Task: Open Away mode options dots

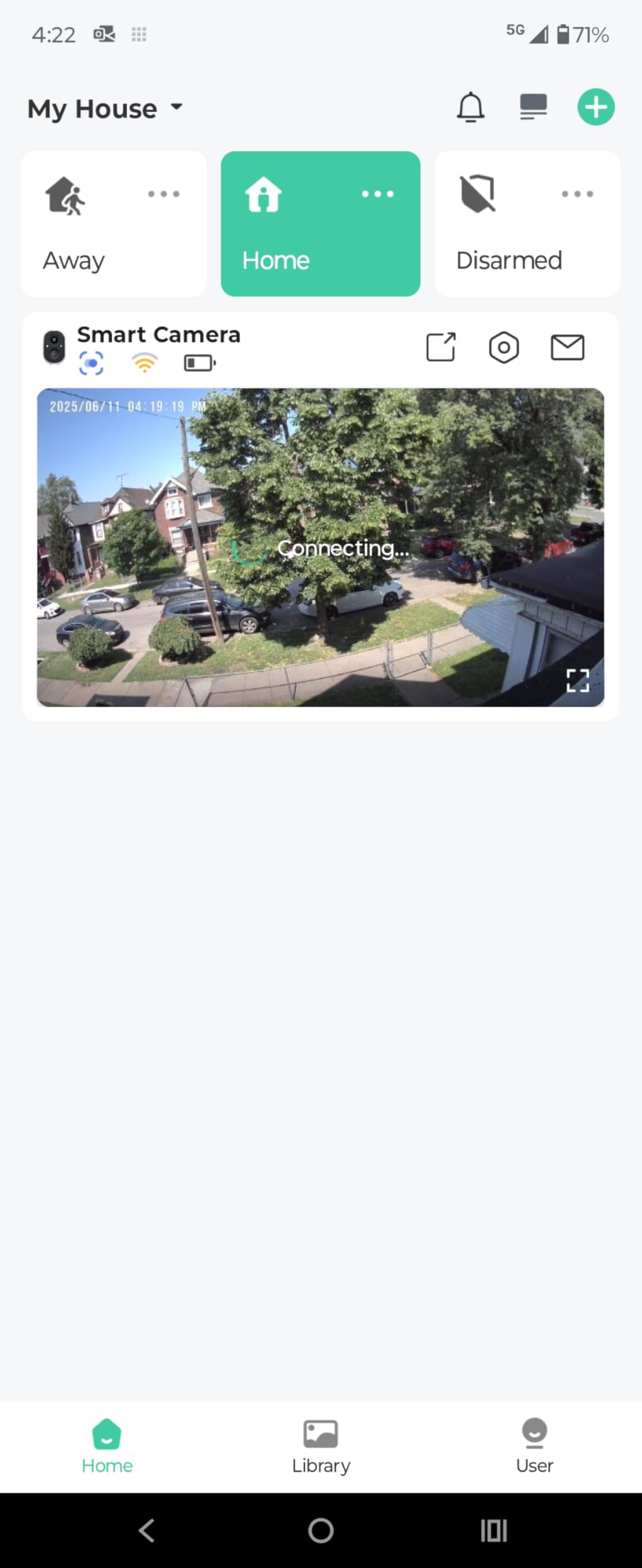Action: [x=164, y=194]
